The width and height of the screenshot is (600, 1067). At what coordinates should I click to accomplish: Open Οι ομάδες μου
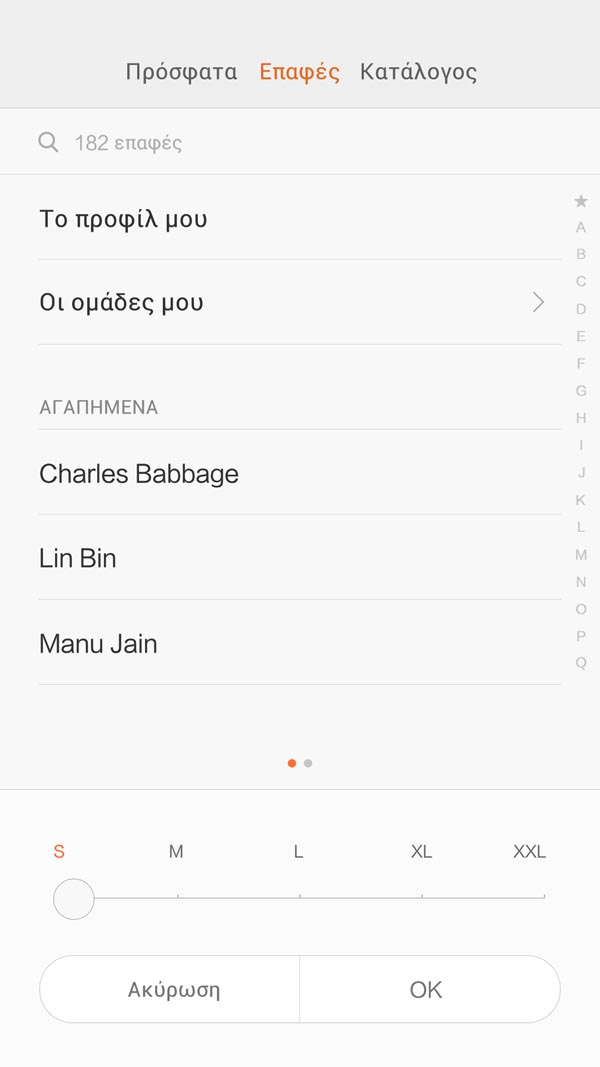(300, 302)
